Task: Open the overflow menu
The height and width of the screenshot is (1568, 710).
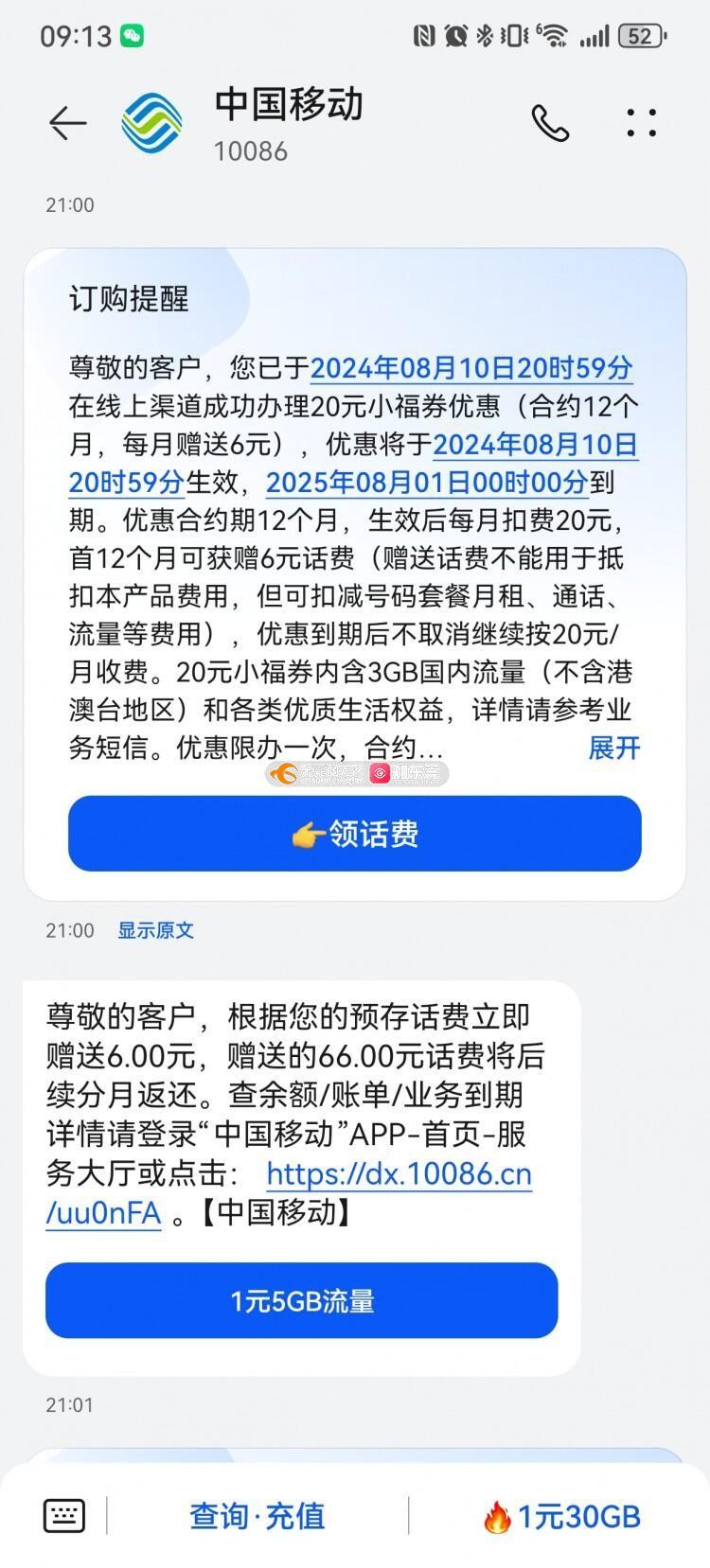Action: [x=641, y=123]
